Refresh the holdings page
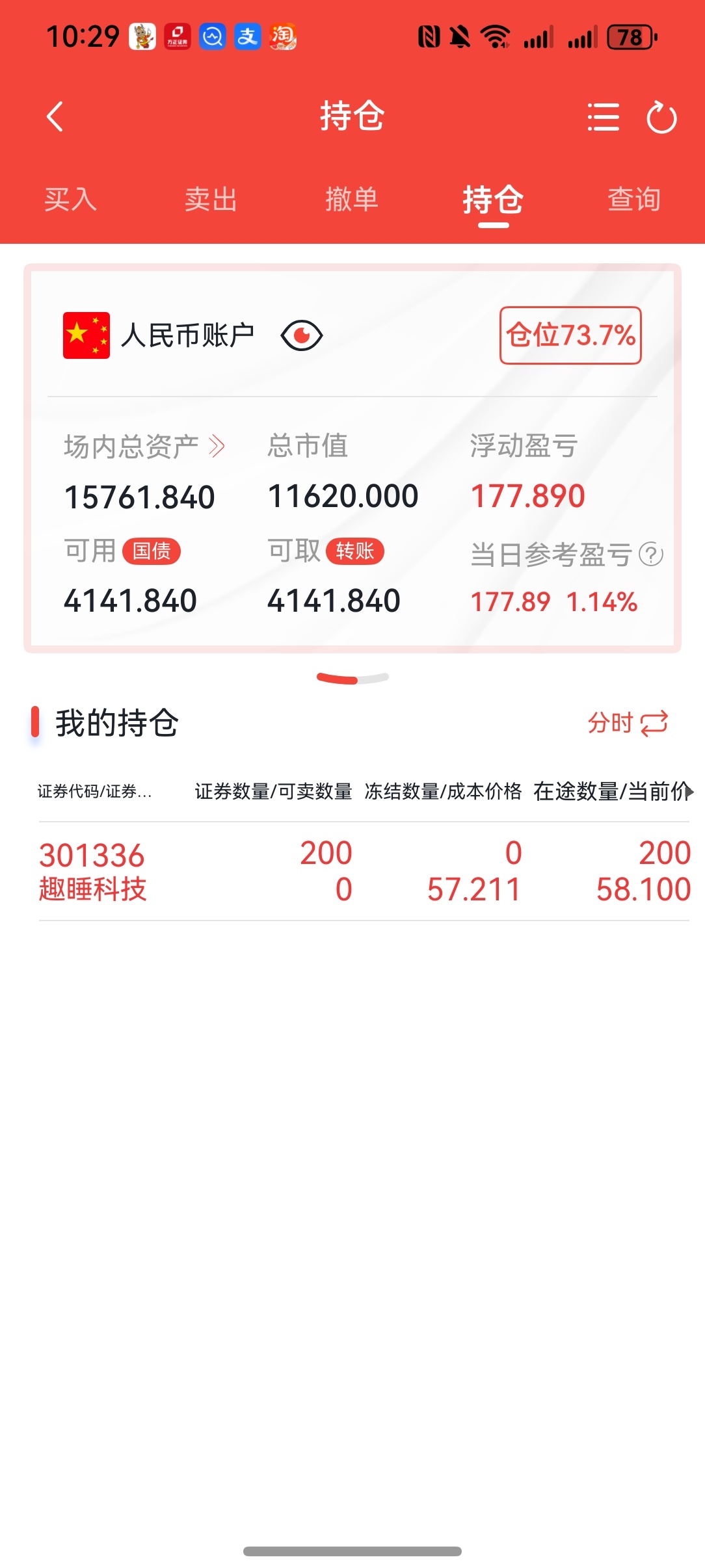This screenshot has height=1568, width=705. tap(661, 117)
